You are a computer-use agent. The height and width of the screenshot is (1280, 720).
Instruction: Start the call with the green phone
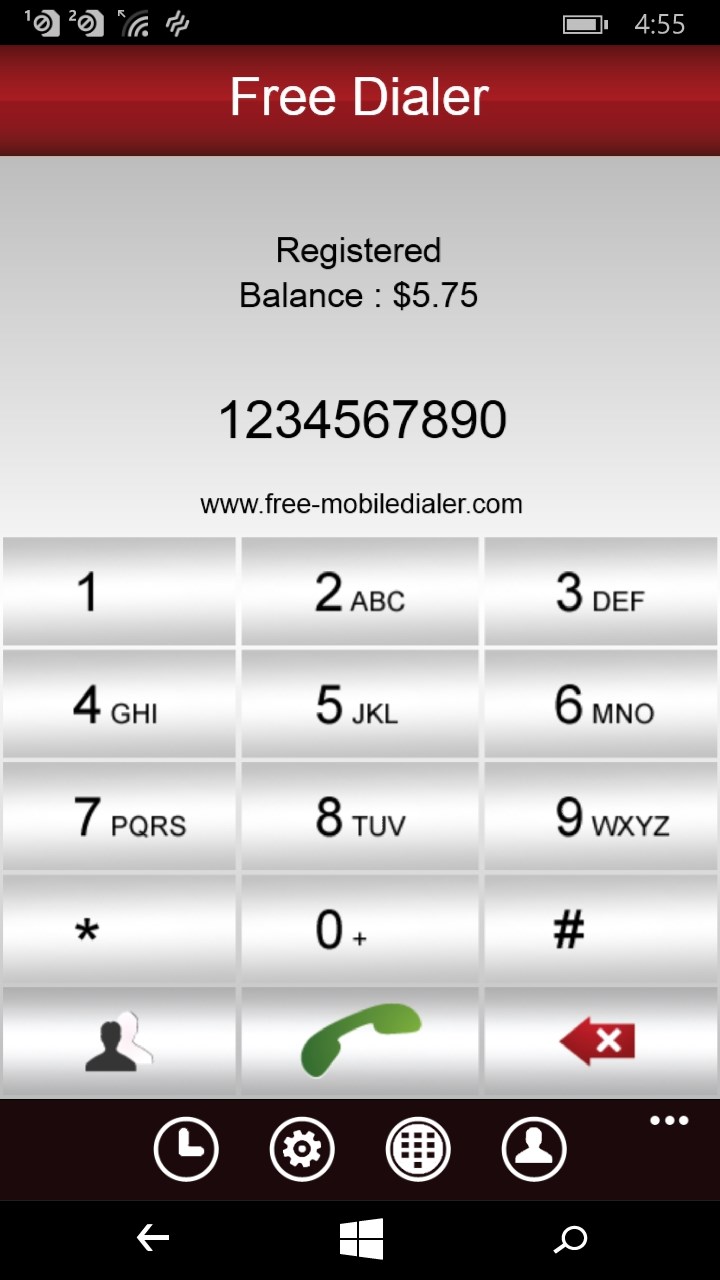[x=360, y=1040]
